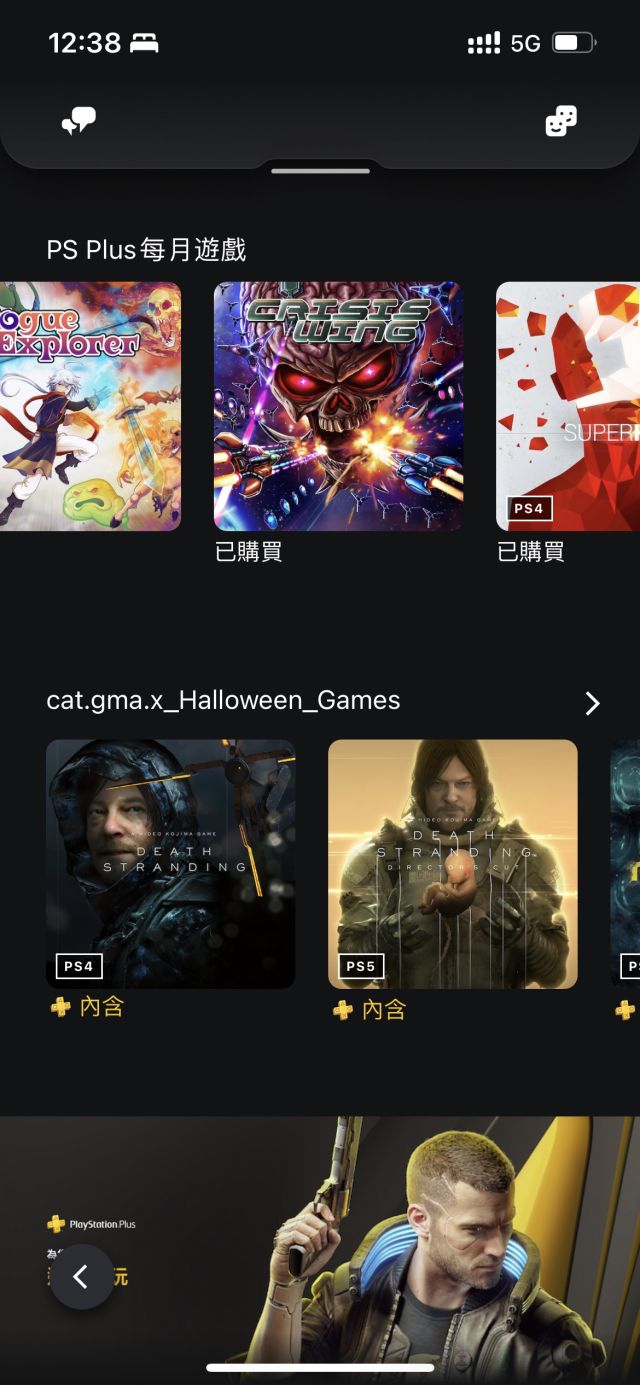This screenshot has width=640, height=1385.
Task: Expand the cat.gma.x_Halloween_Games arrow
Action: pyautogui.click(x=592, y=703)
